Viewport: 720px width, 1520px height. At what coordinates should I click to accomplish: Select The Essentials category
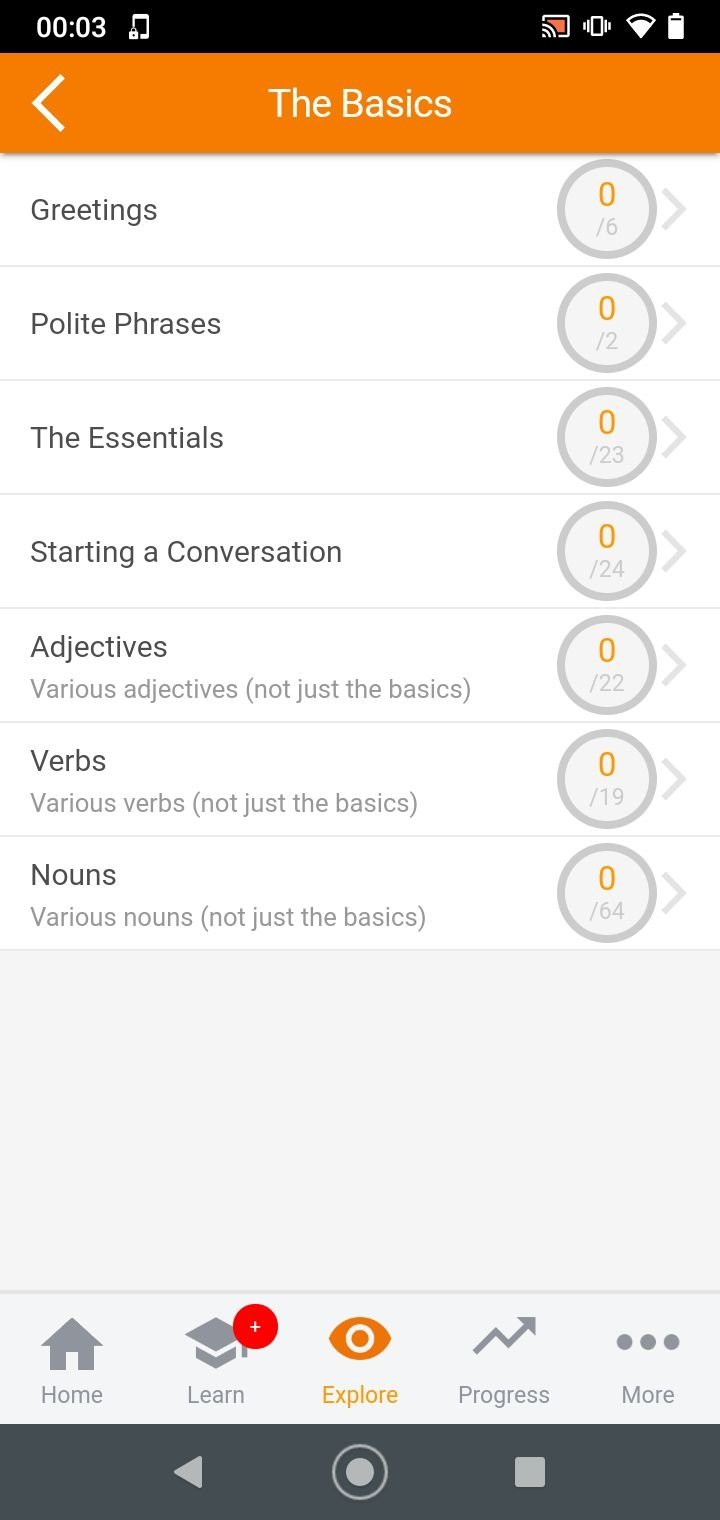pyautogui.click(x=360, y=438)
